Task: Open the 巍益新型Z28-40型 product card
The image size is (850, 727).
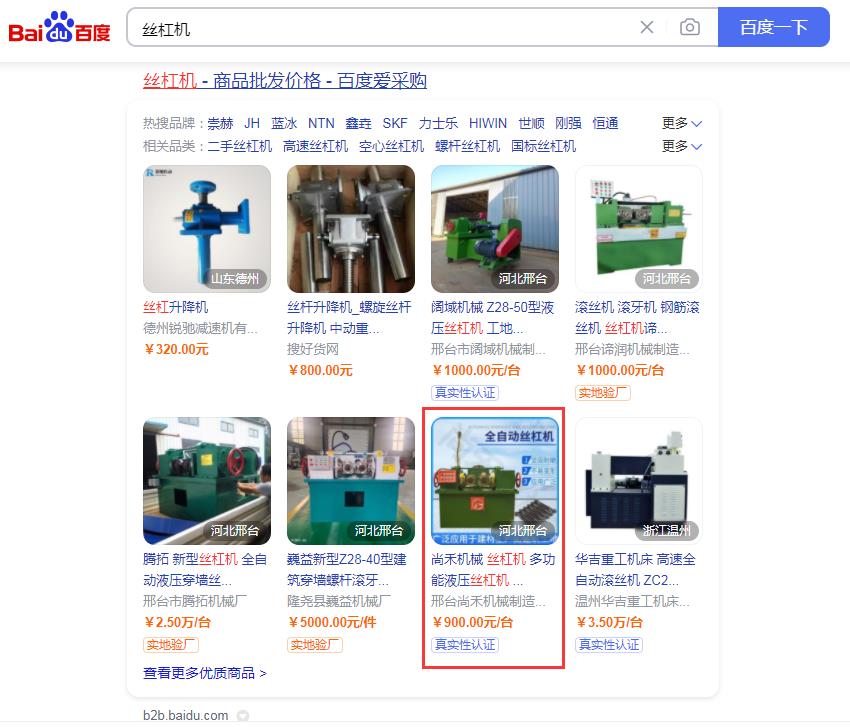Action: click(351, 481)
